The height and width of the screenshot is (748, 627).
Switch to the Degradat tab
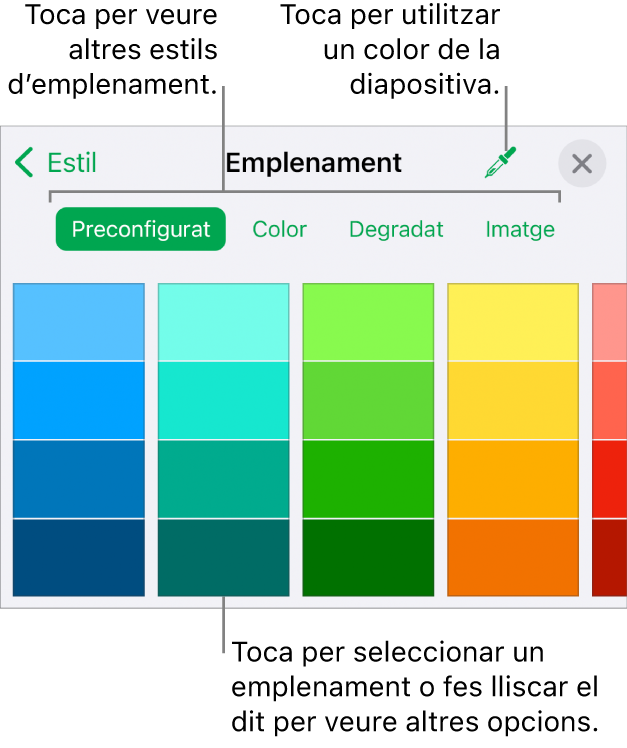coord(396,229)
